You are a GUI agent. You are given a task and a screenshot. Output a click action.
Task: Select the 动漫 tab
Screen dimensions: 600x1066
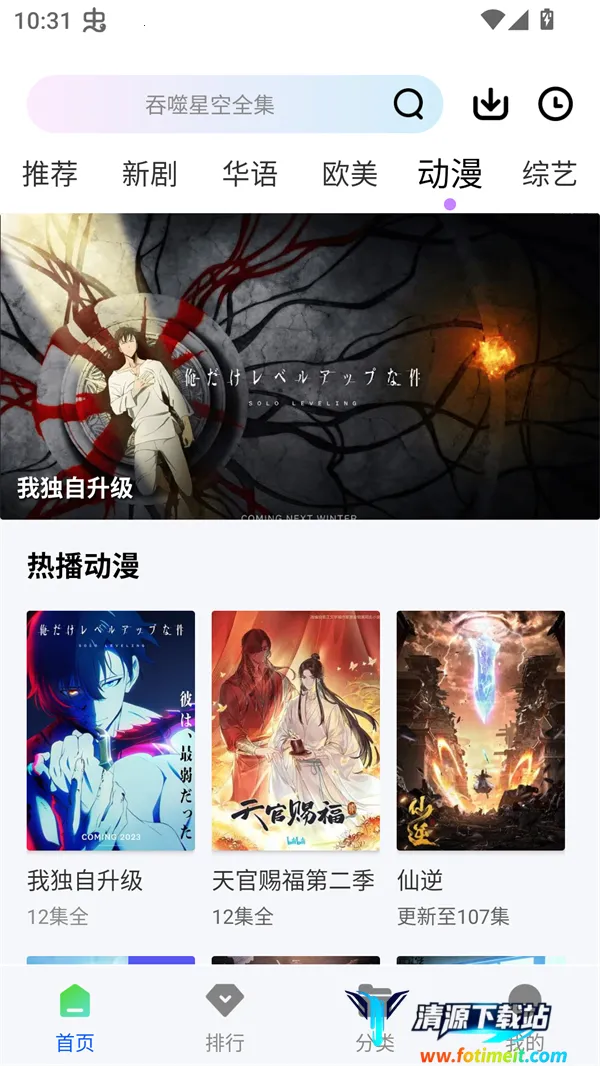pyautogui.click(x=450, y=174)
